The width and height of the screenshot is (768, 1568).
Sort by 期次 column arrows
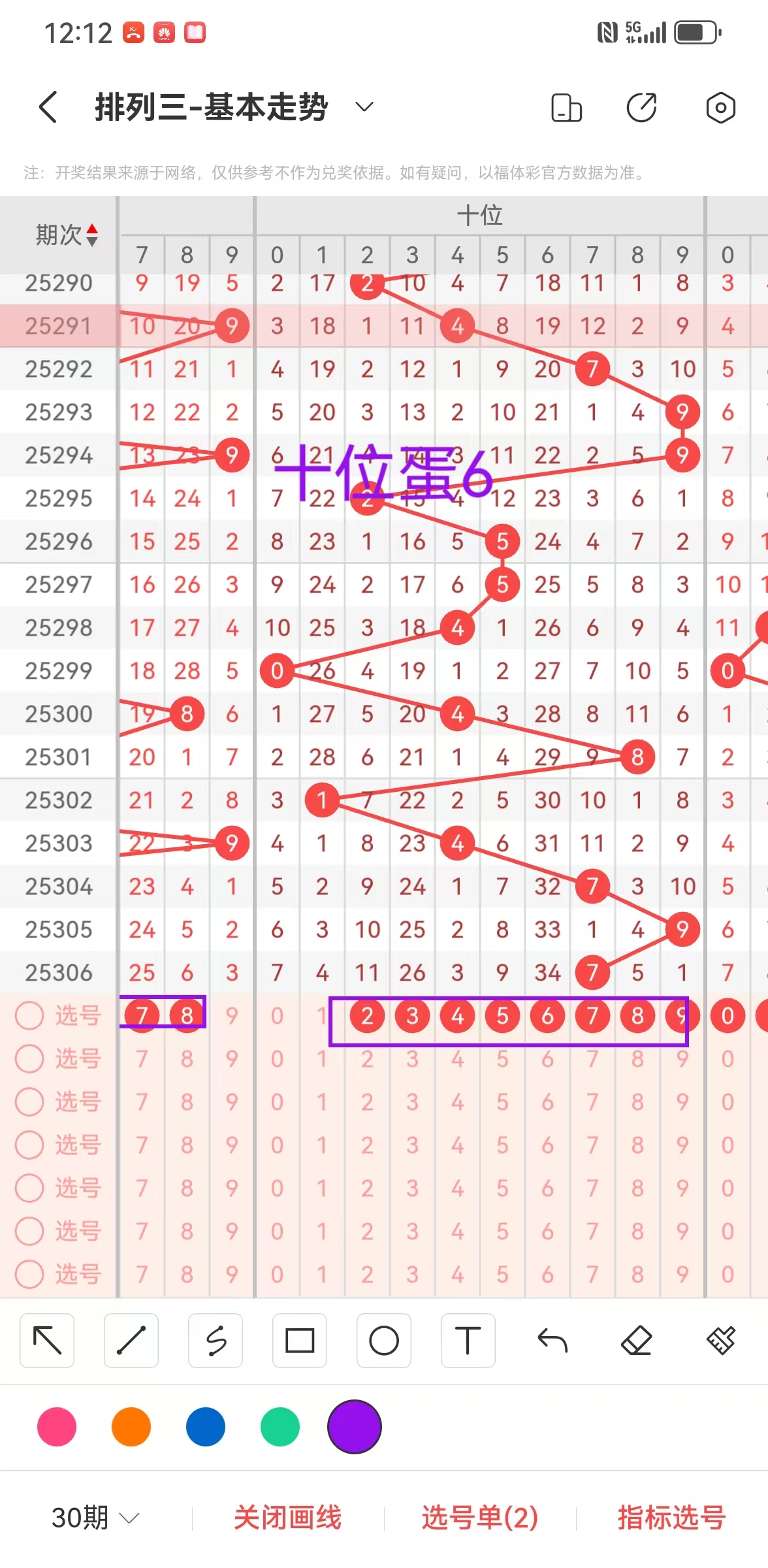pyautogui.click(x=92, y=235)
